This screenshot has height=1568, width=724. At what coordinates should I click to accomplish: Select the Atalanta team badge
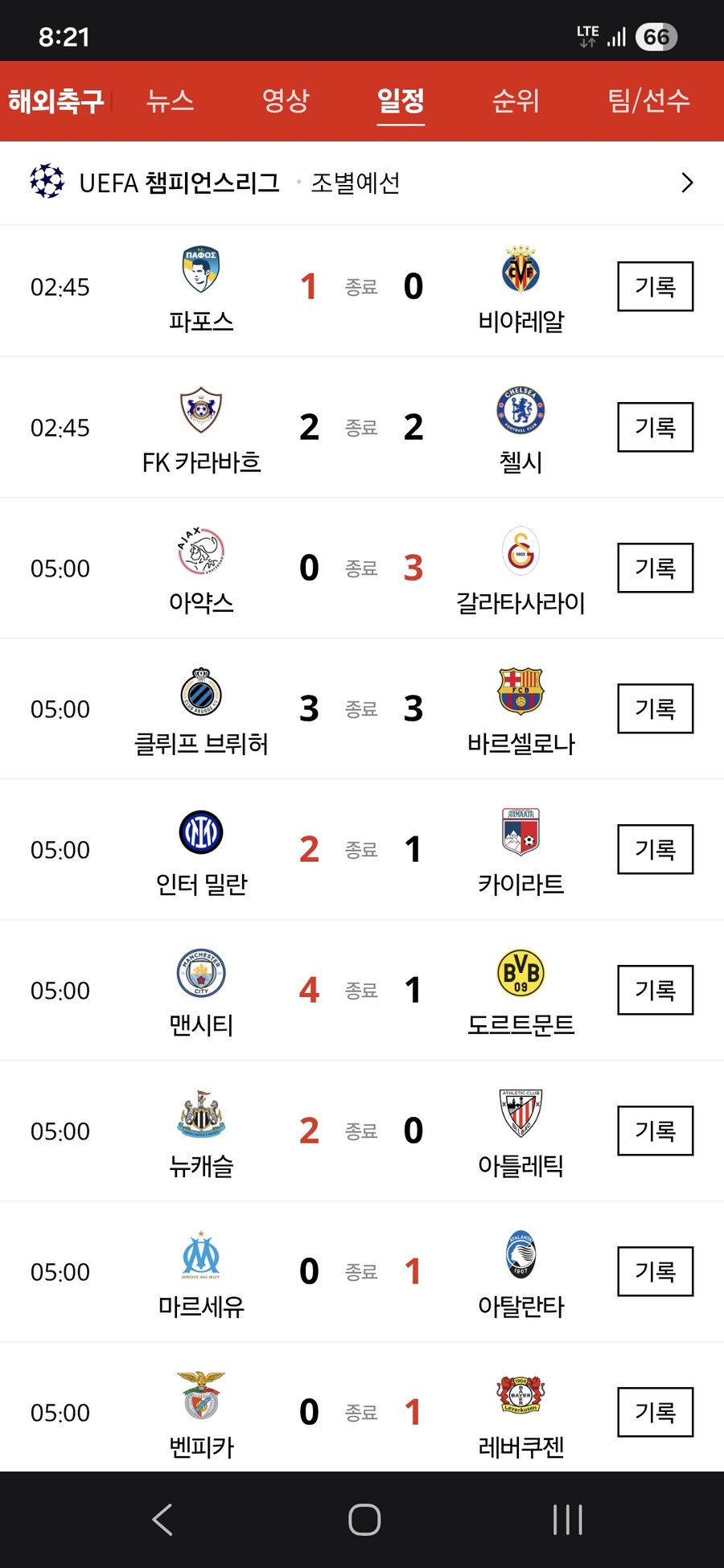click(520, 1255)
